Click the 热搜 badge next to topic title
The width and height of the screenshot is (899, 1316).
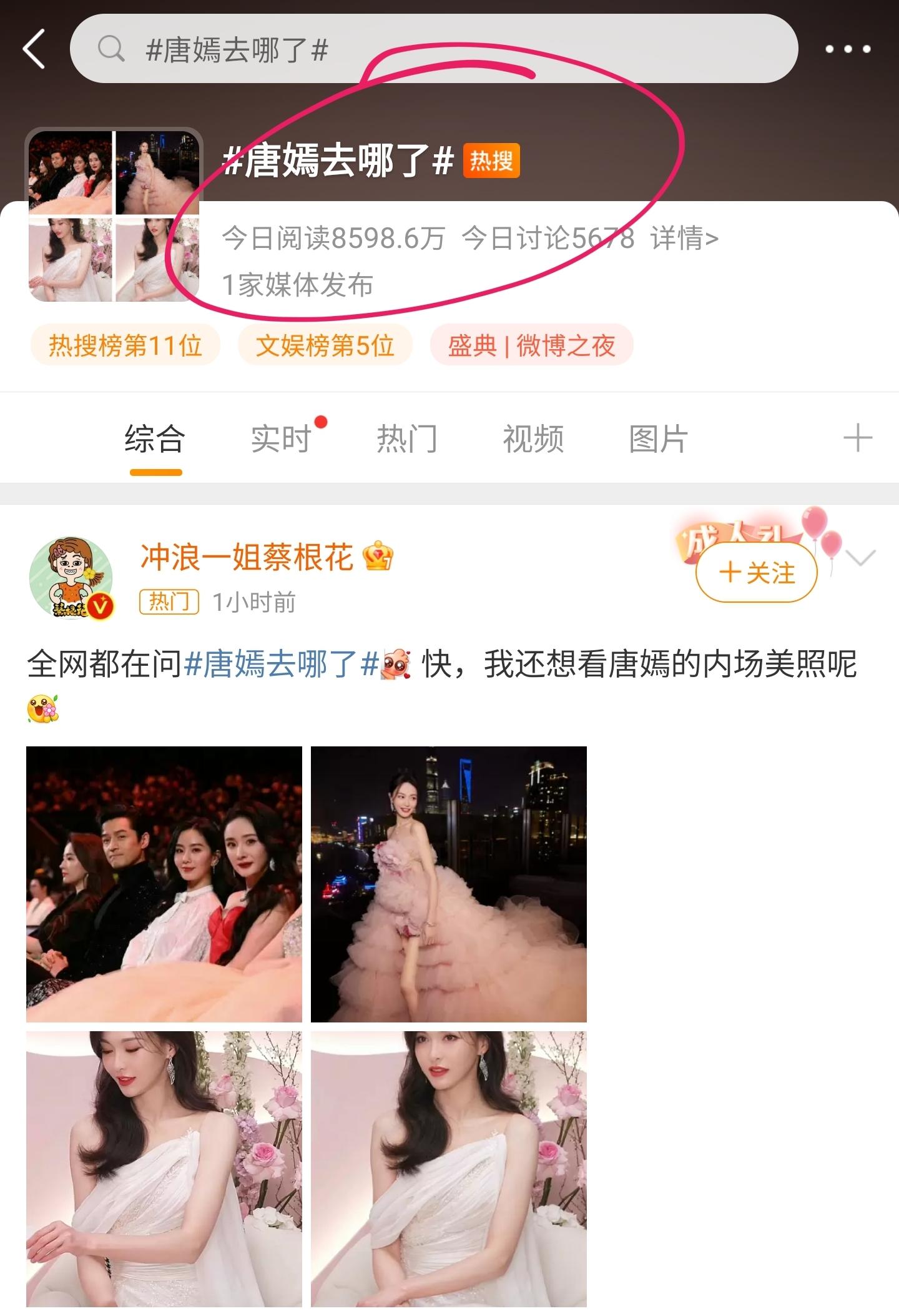click(491, 162)
